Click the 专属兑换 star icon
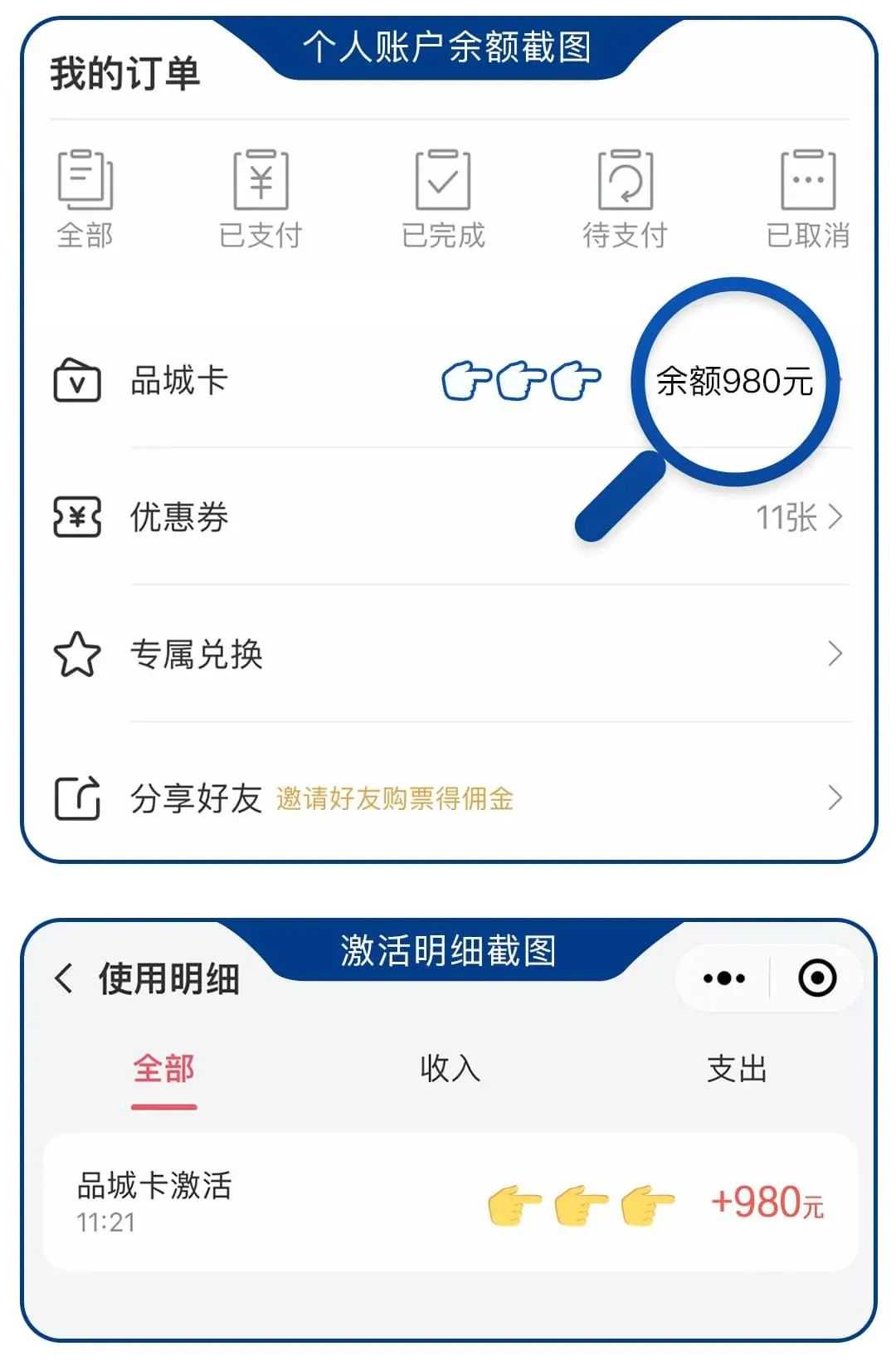 coord(77,656)
